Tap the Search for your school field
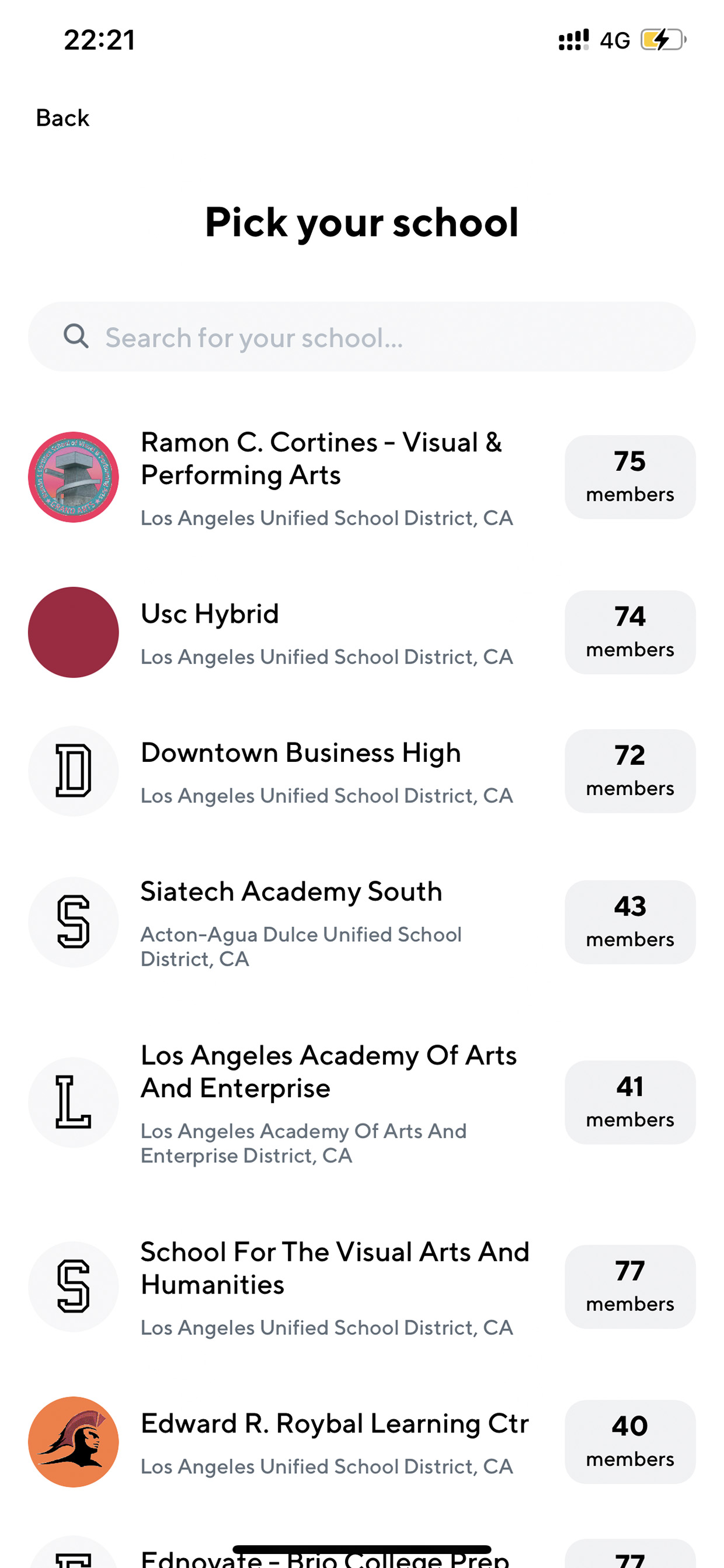This screenshot has height=1568, width=724. [x=362, y=337]
